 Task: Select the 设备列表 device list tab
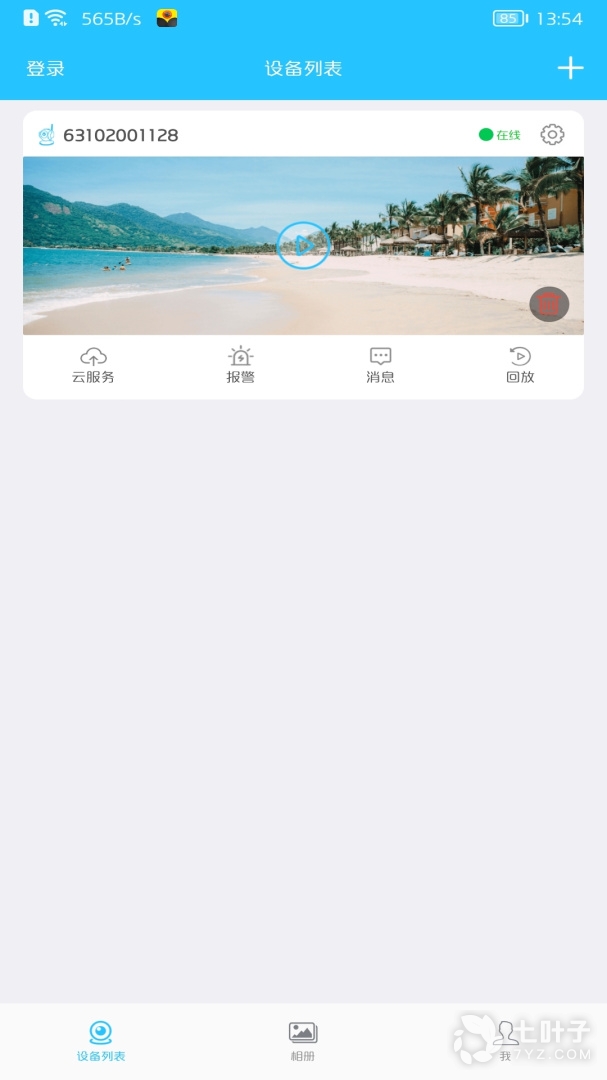point(101,1040)
